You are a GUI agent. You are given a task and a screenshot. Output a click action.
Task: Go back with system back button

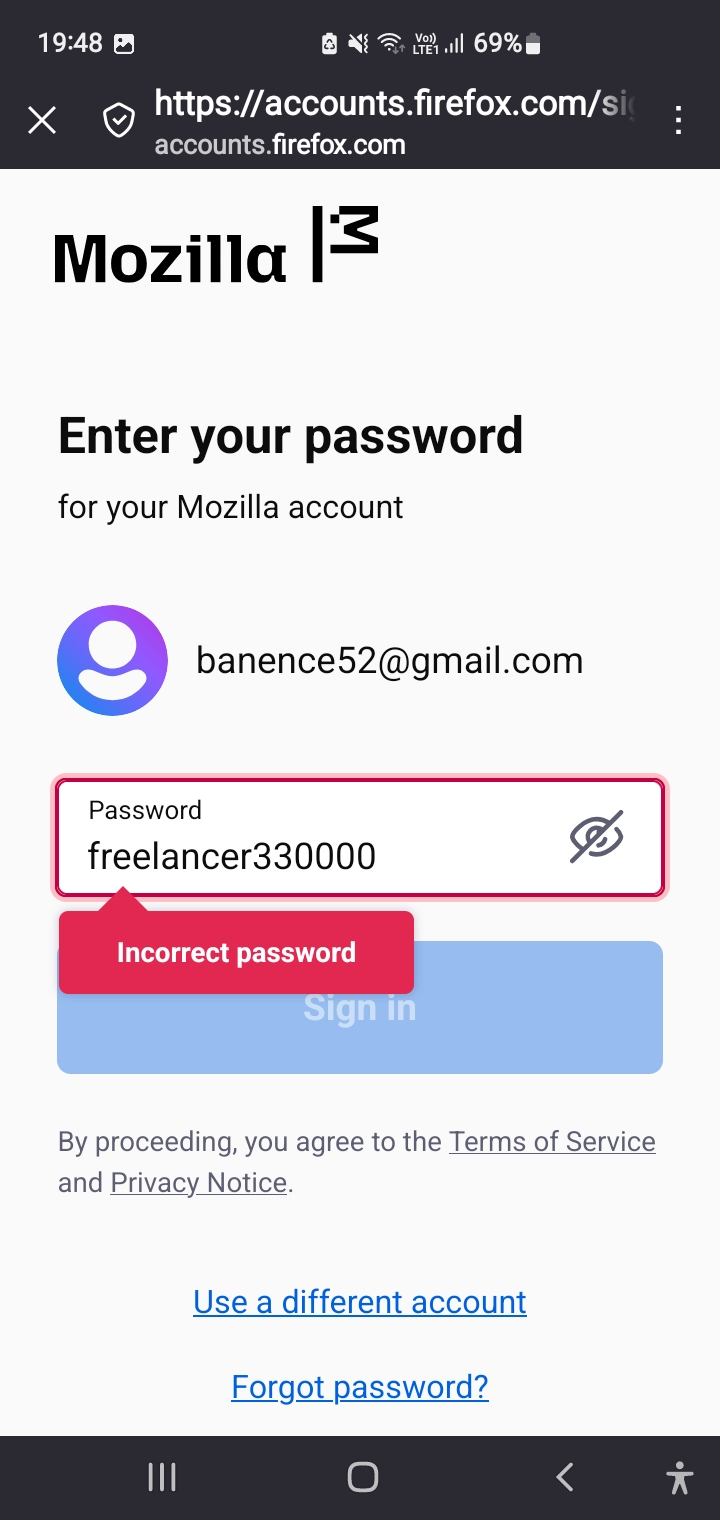pos(565,1477)
